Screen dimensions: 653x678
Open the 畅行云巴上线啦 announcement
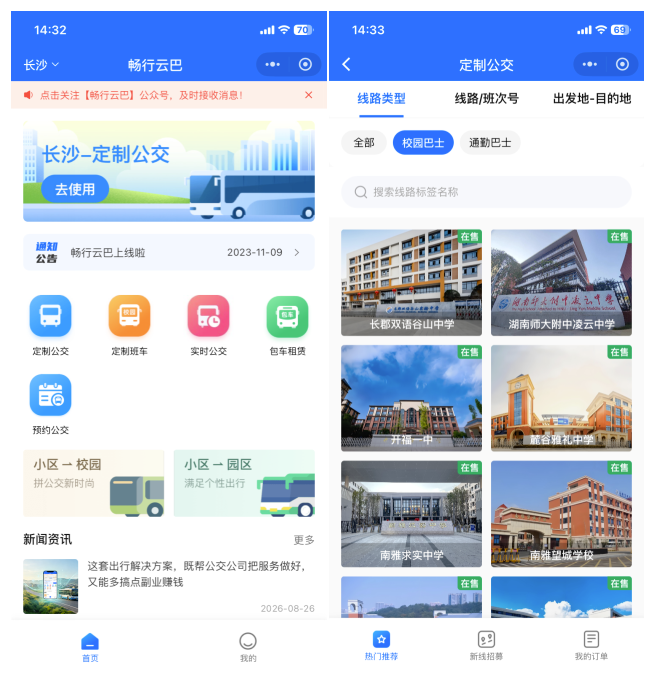click(x=169, y=252)
